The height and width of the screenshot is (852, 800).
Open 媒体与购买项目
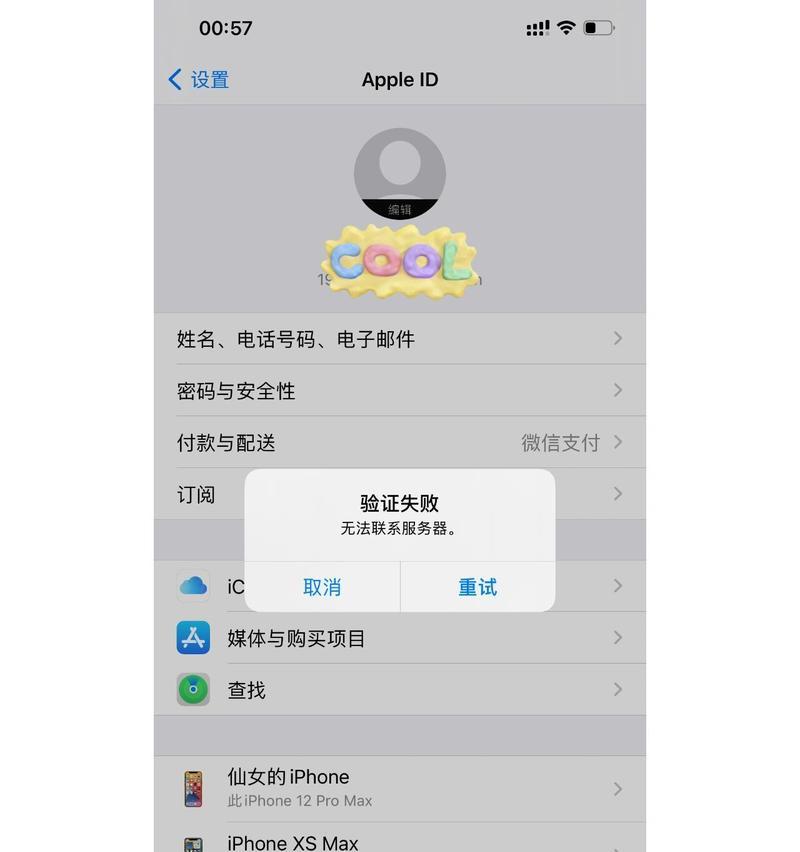[400, 638]
